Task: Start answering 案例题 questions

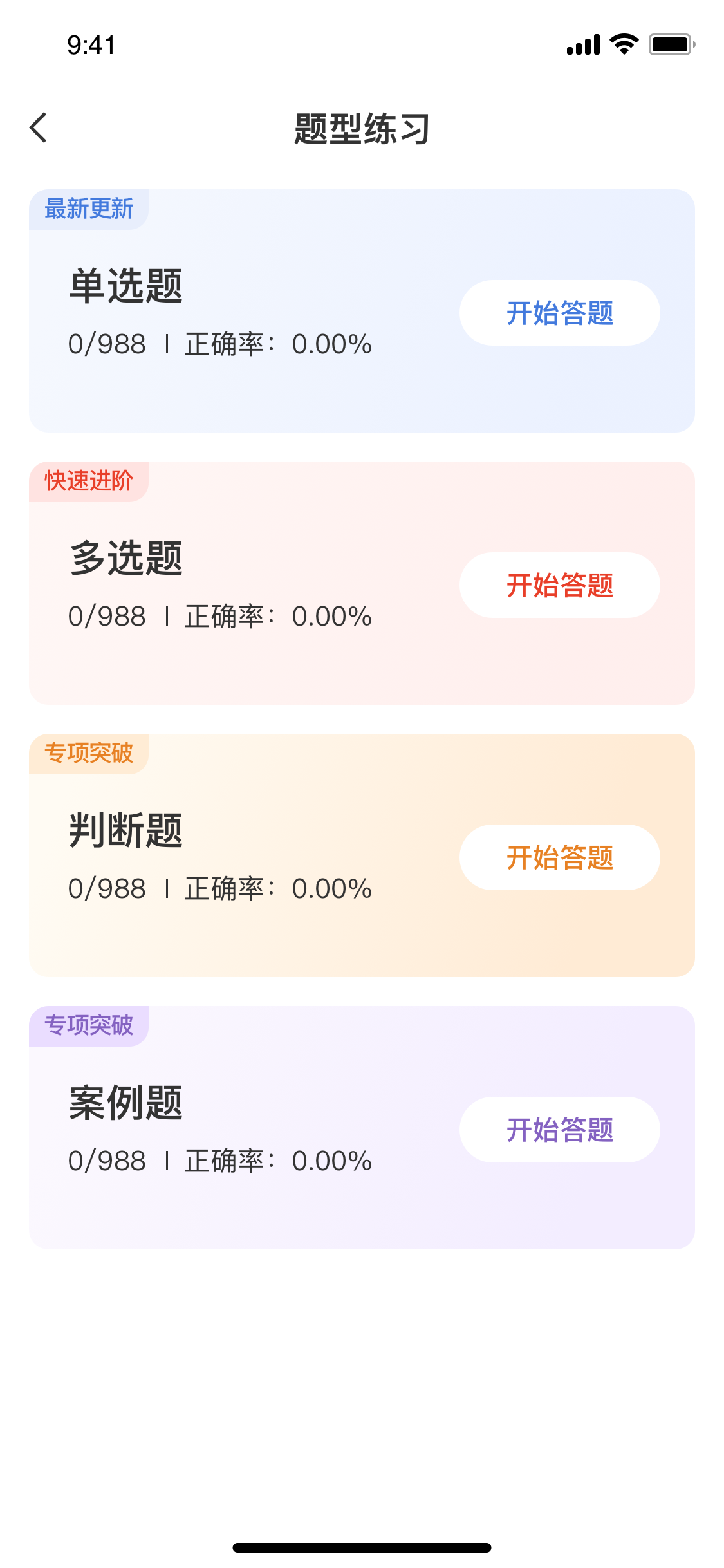Action: [x=559, y=1130]
